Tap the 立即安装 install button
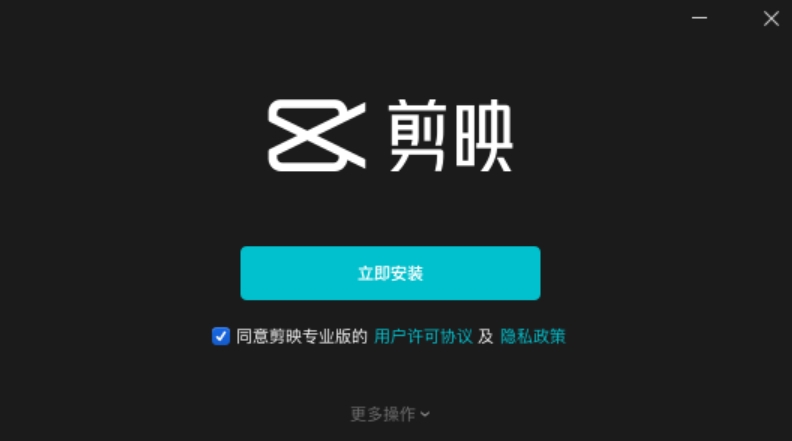 (390, 273)
